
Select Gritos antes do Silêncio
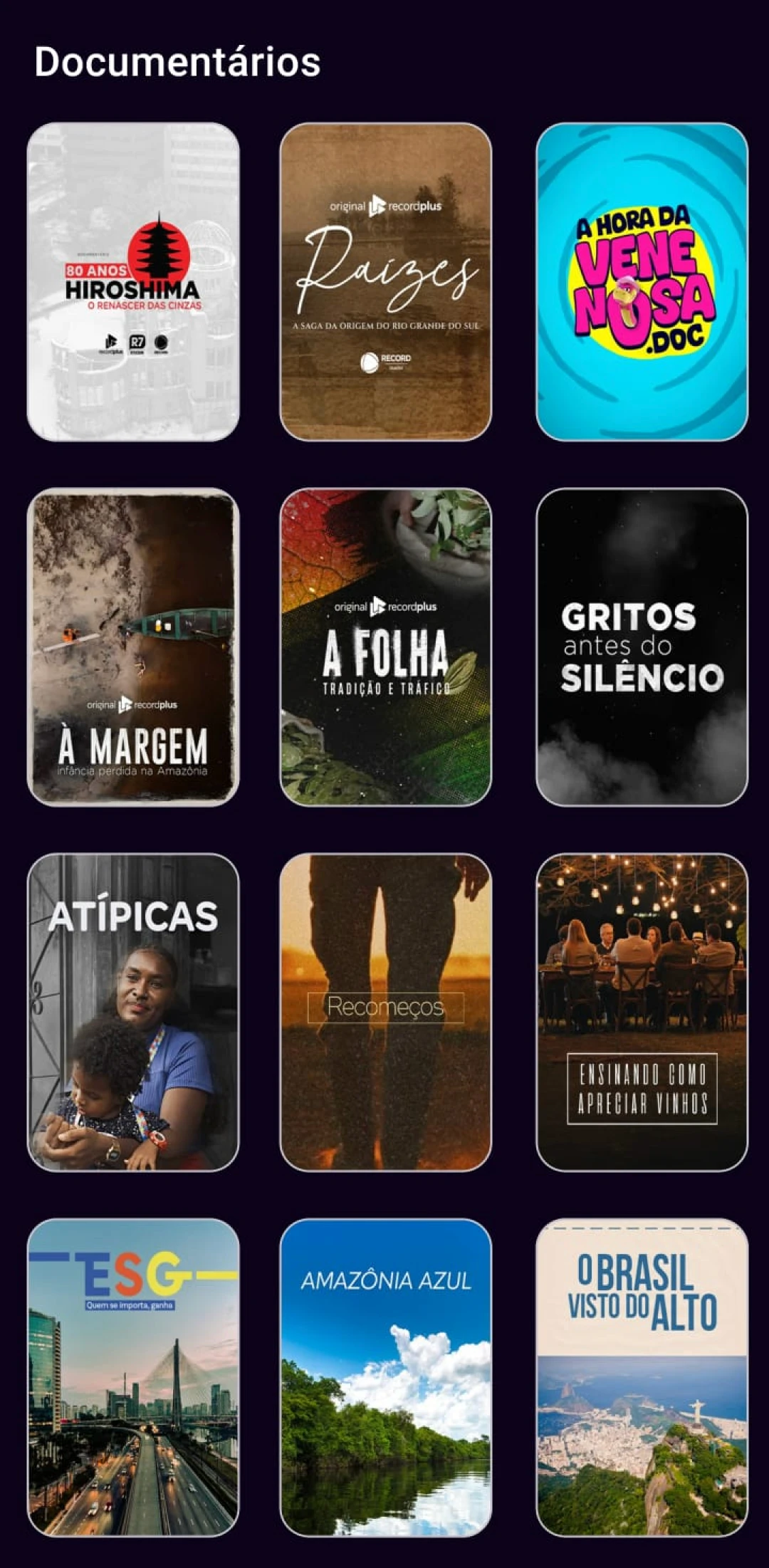642,647
